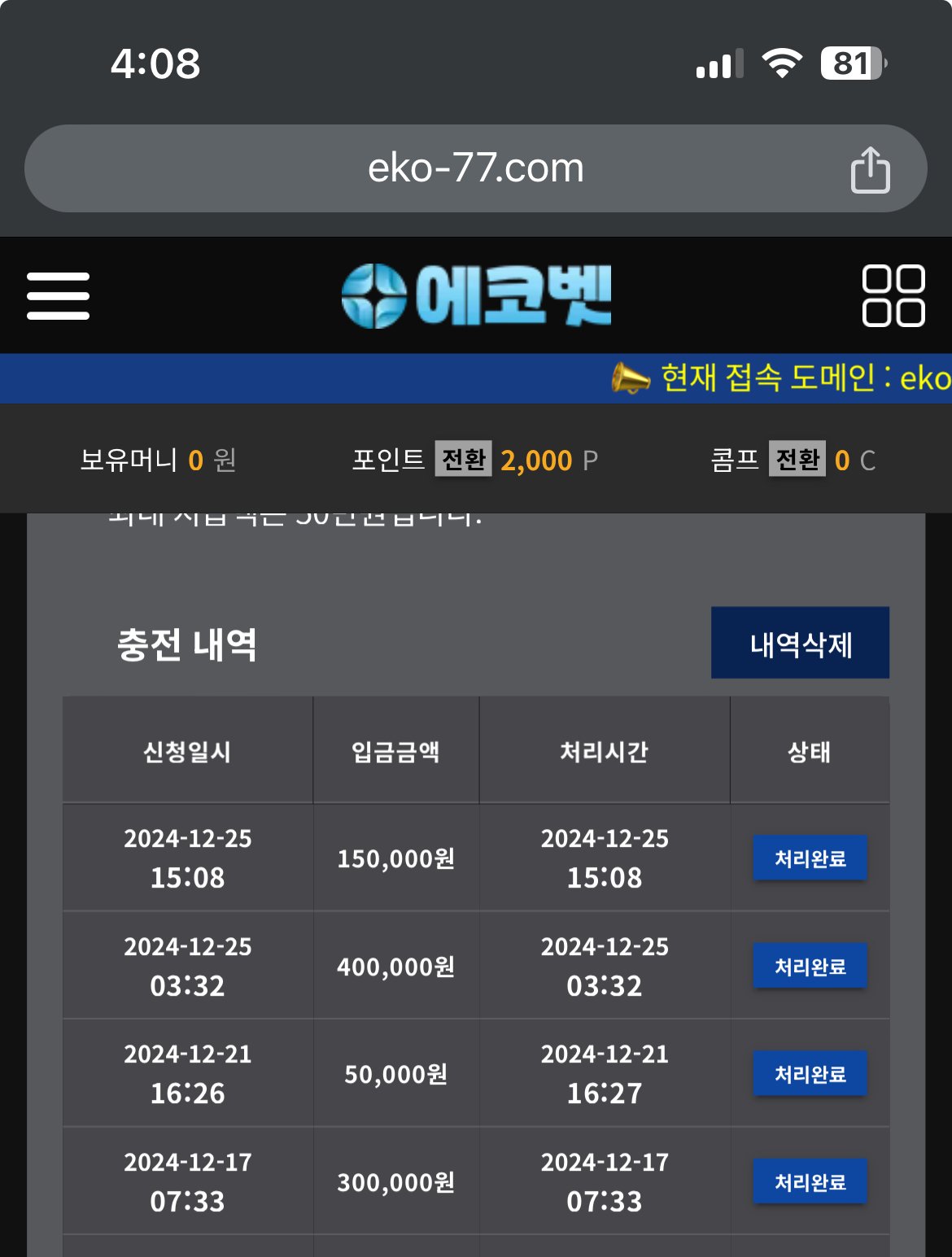Tap 처리완료 for the 400,000원 deposit
Image resolution: width=952 pixels, height=1257 pixels.
click(810, 967)
